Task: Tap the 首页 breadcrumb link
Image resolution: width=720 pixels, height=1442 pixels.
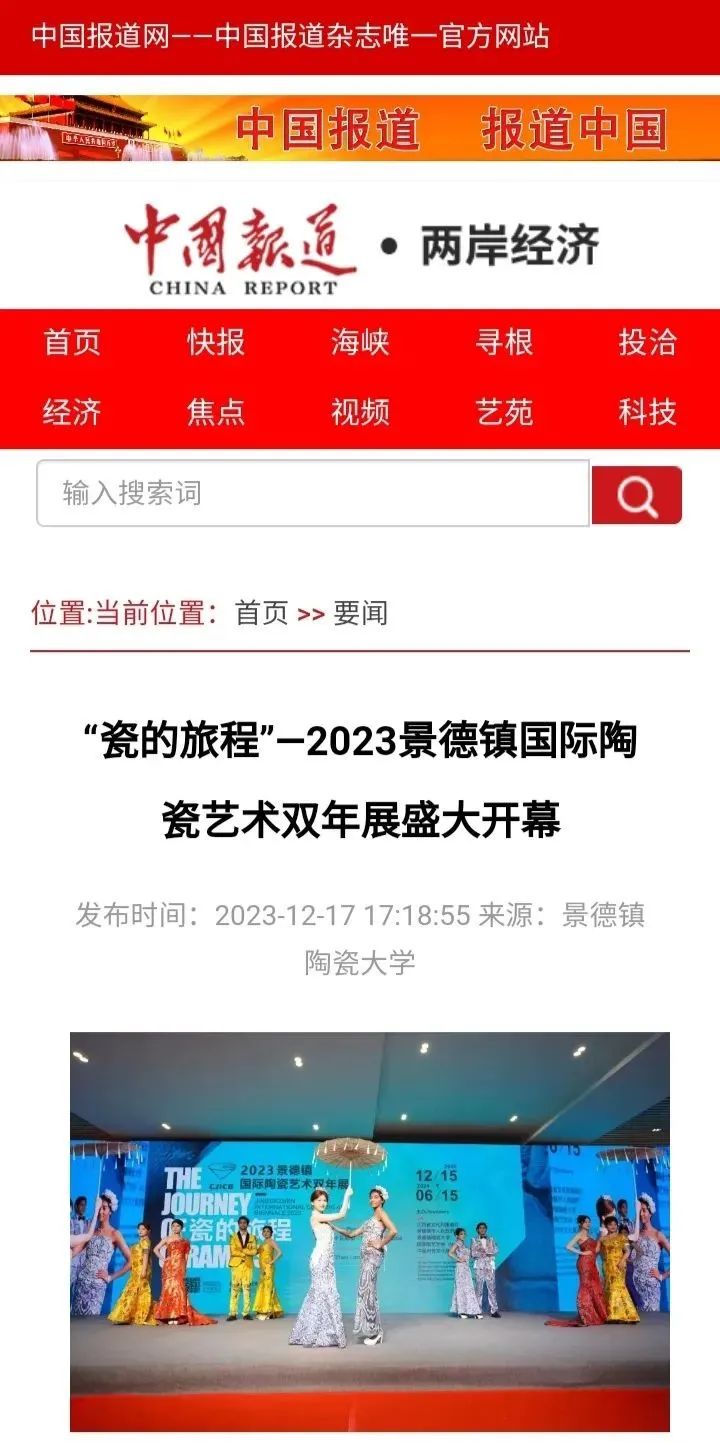Action: pos(261,613)
